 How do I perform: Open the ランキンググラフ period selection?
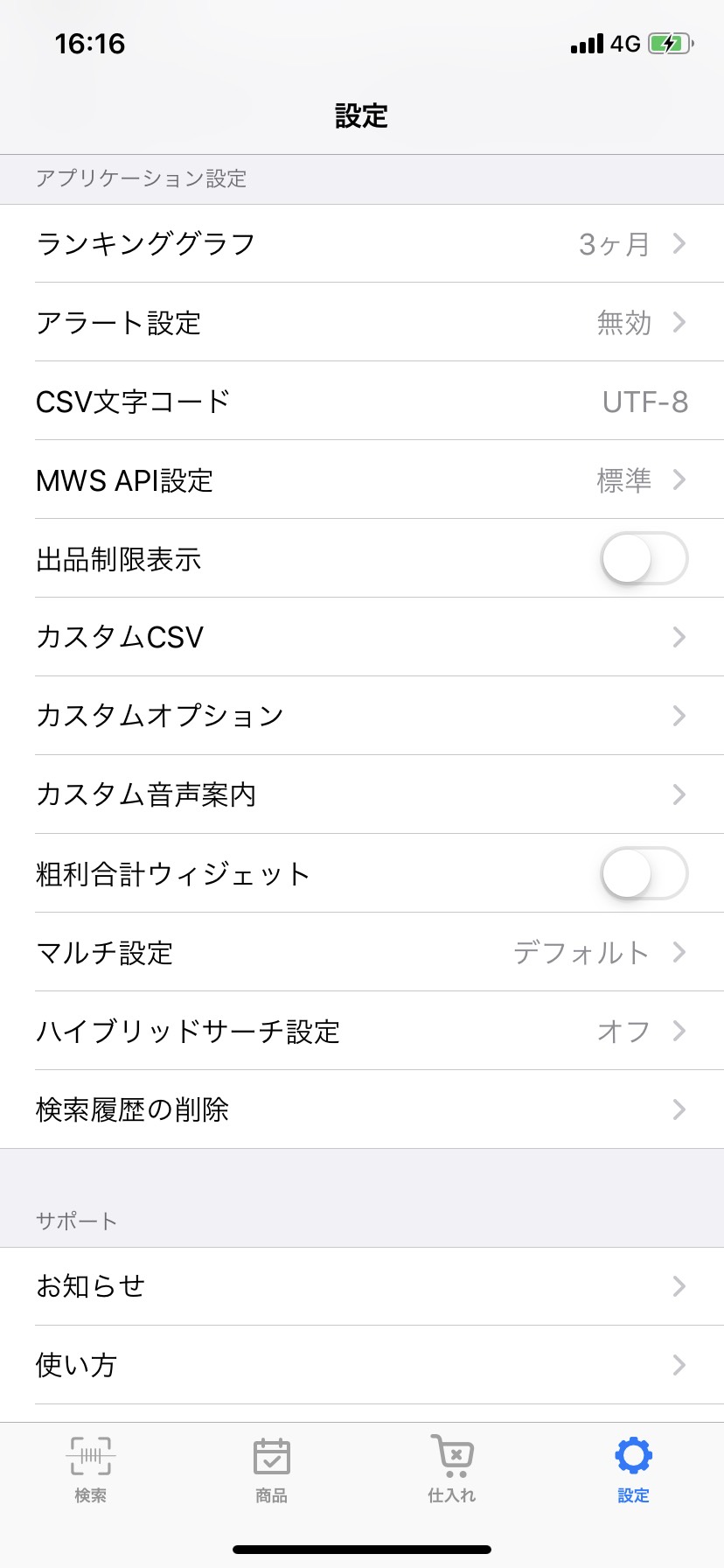pos(362,244)
